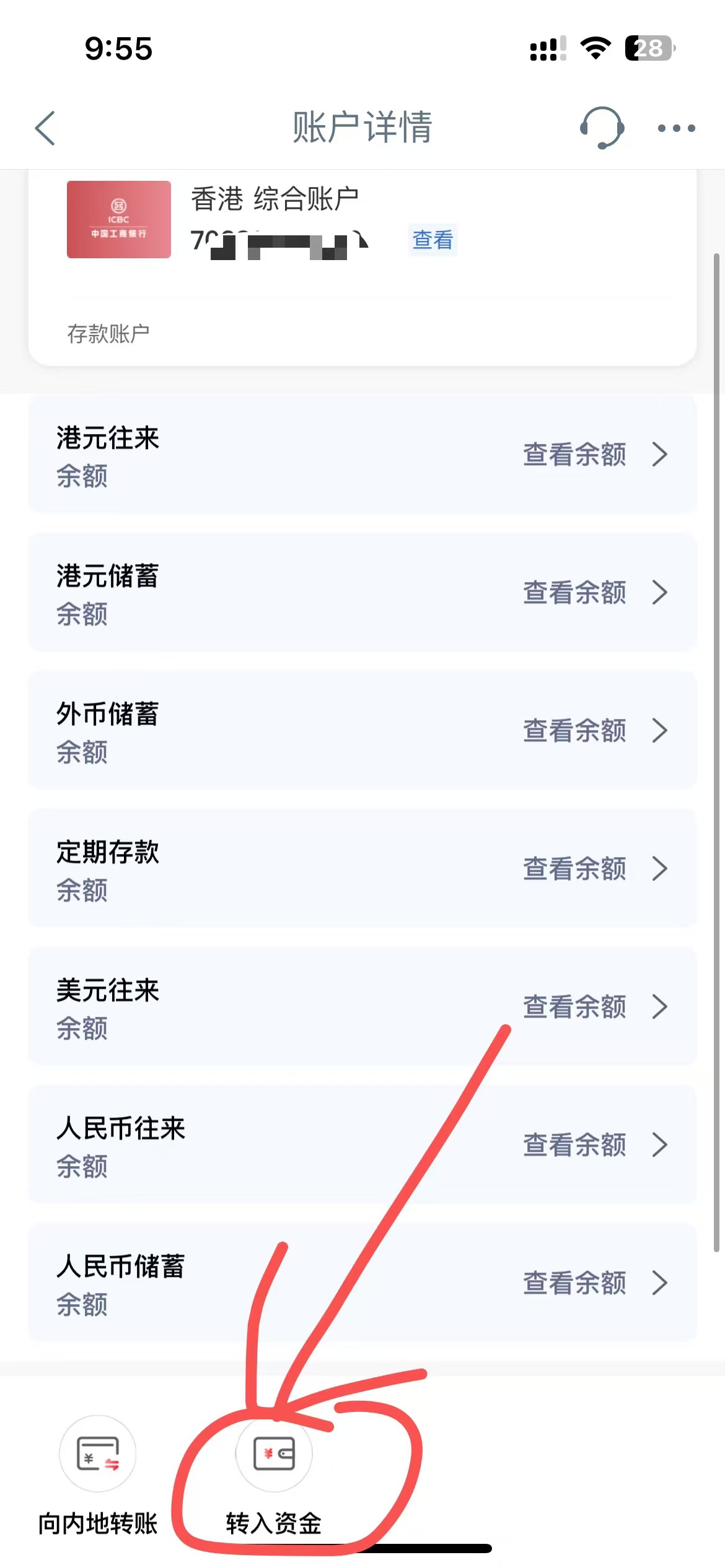Tap the battery indicator showing 28

click(x=647, y=50)
